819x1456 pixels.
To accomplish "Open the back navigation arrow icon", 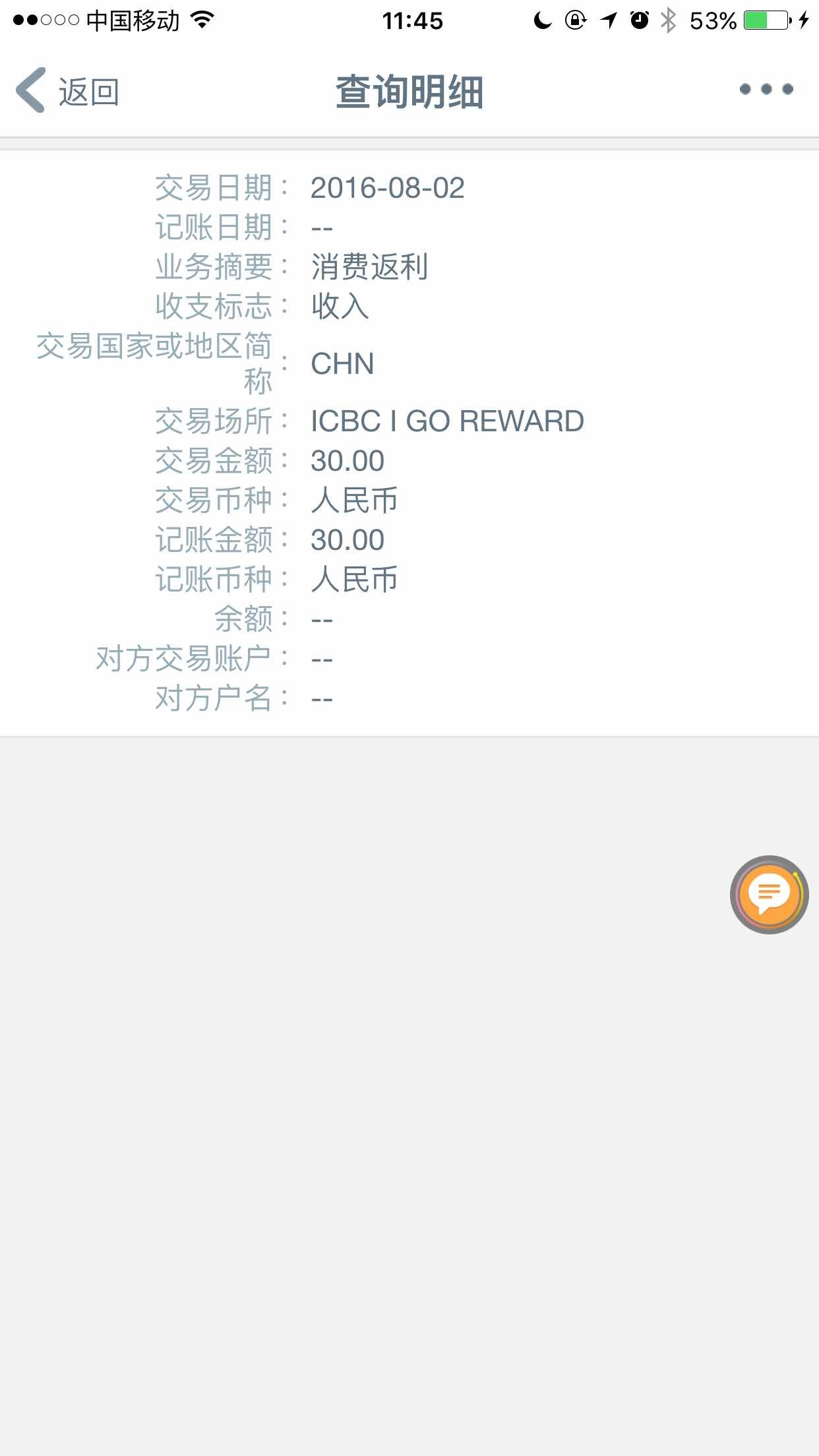I will coord(31,90).
